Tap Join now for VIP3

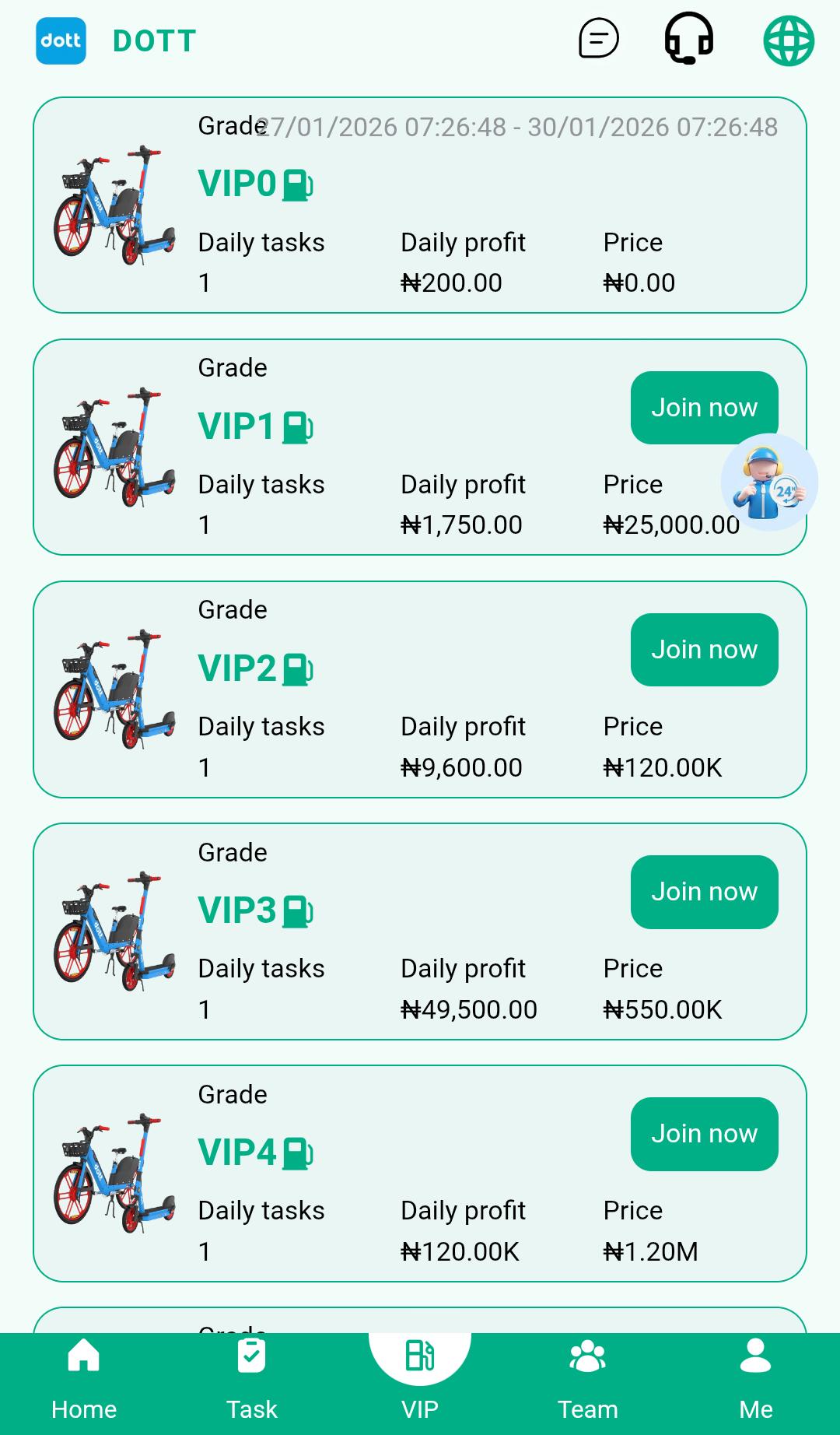point(703,891)
